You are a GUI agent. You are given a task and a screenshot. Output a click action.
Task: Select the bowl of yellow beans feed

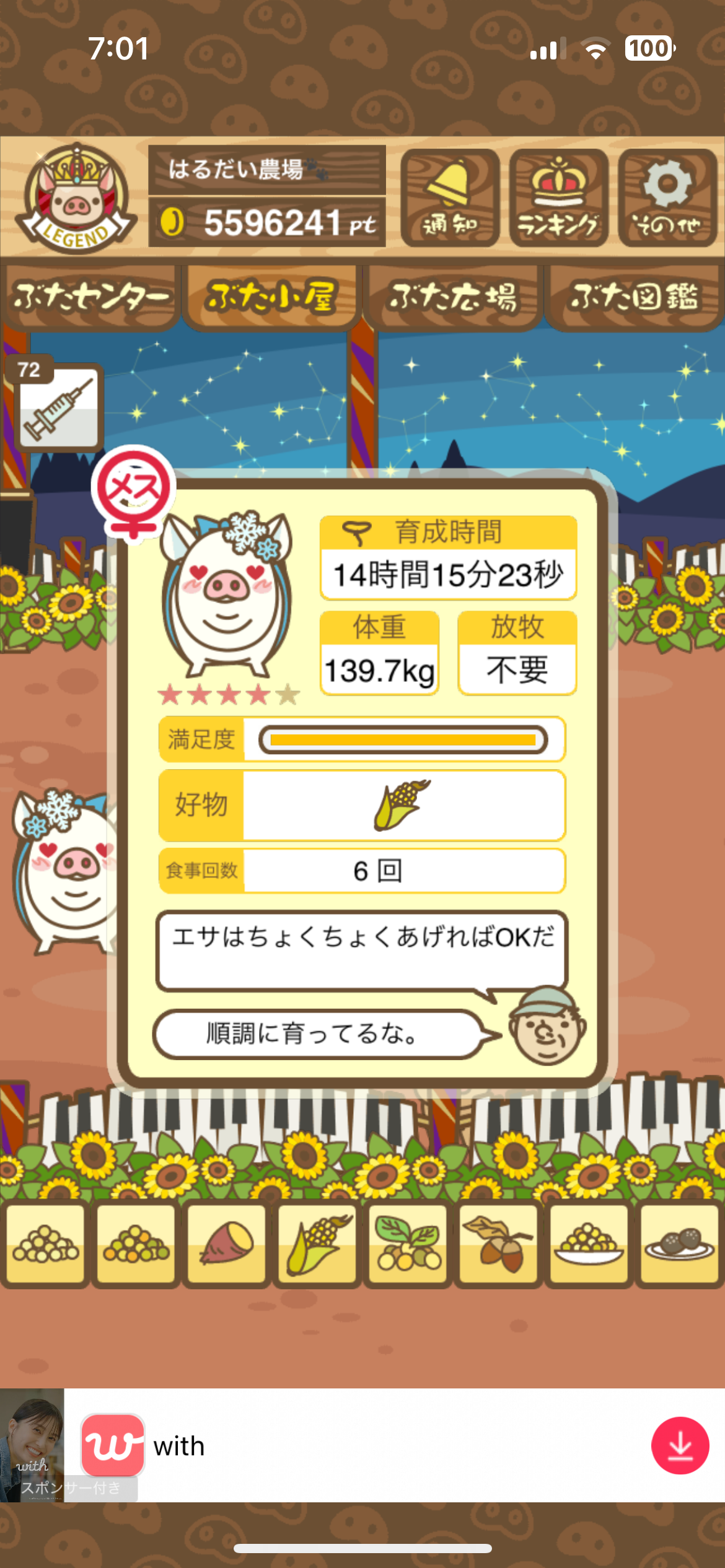(x=589, y=1243)
